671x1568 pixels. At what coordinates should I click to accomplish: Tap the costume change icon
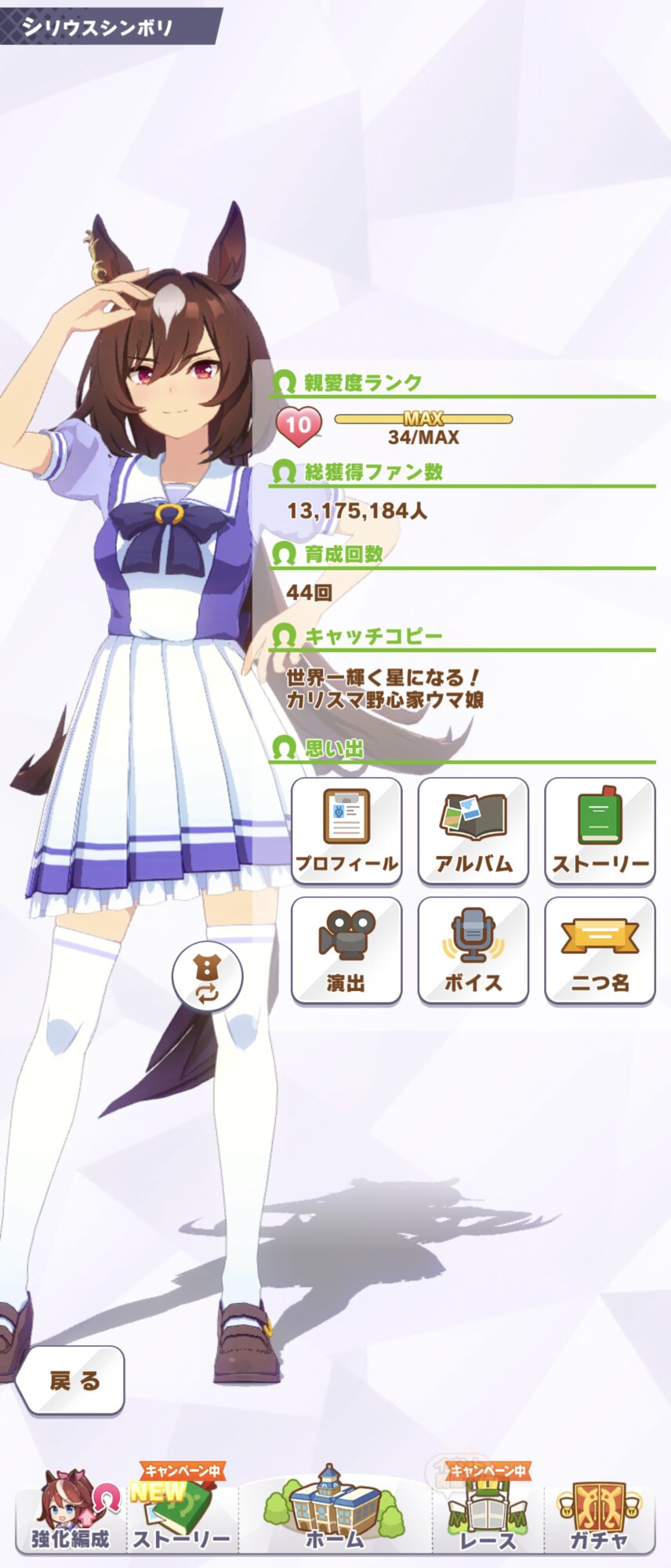click(x=208, y=977)
